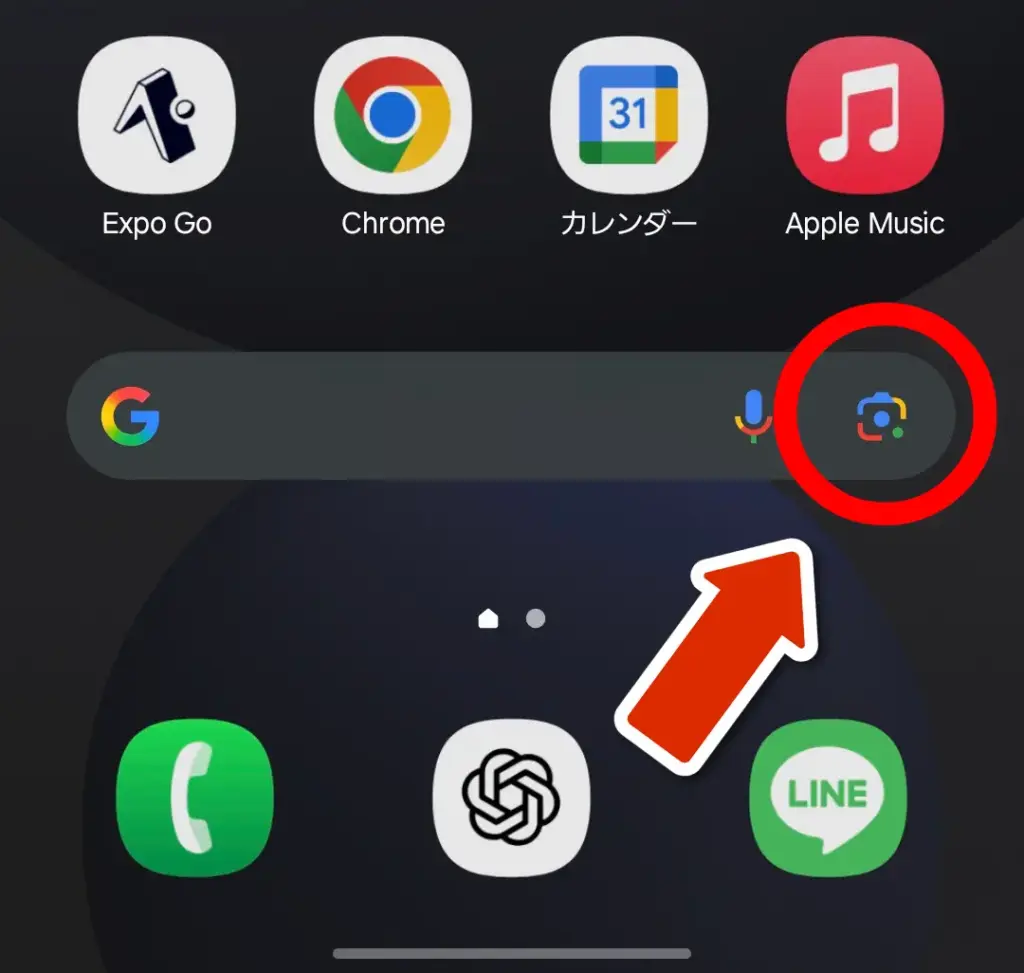Jump to the second home page dot

tap(536, 619)
